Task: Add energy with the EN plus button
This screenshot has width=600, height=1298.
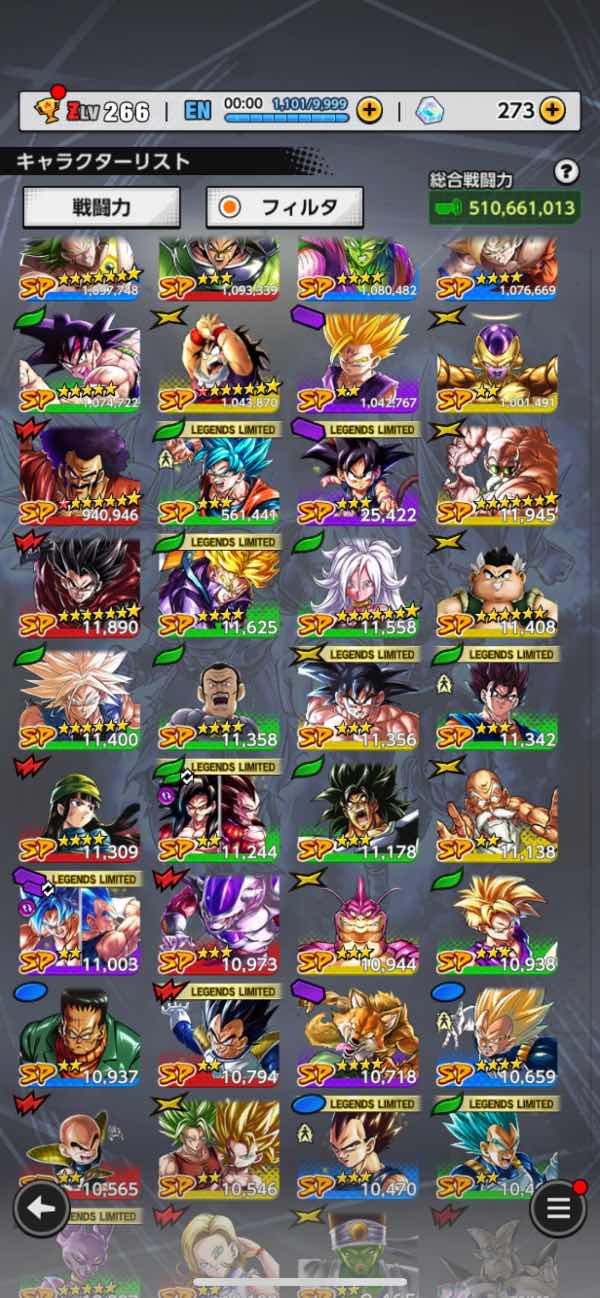Action: tap(369, 110)
